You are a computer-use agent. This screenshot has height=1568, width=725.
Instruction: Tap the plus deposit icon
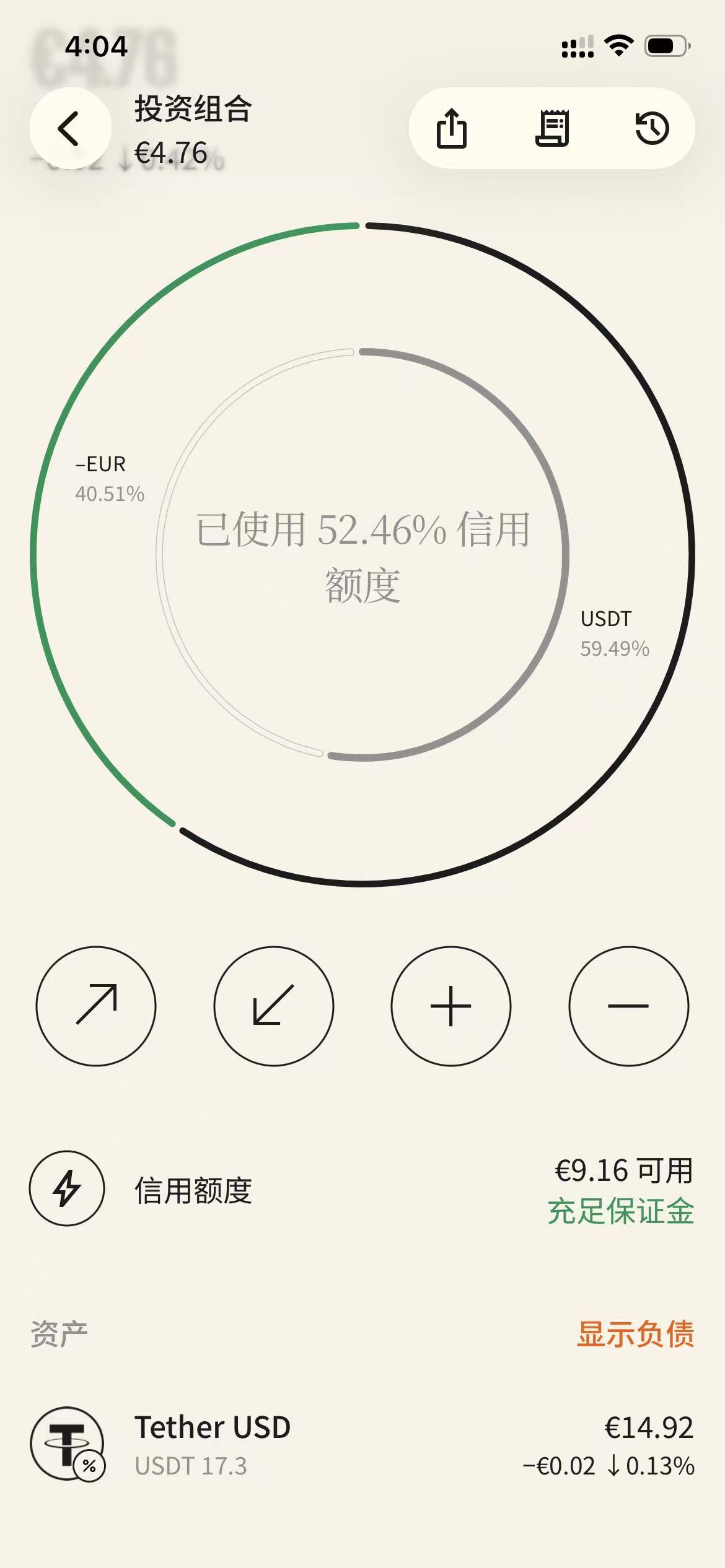tap(450, 1006)
